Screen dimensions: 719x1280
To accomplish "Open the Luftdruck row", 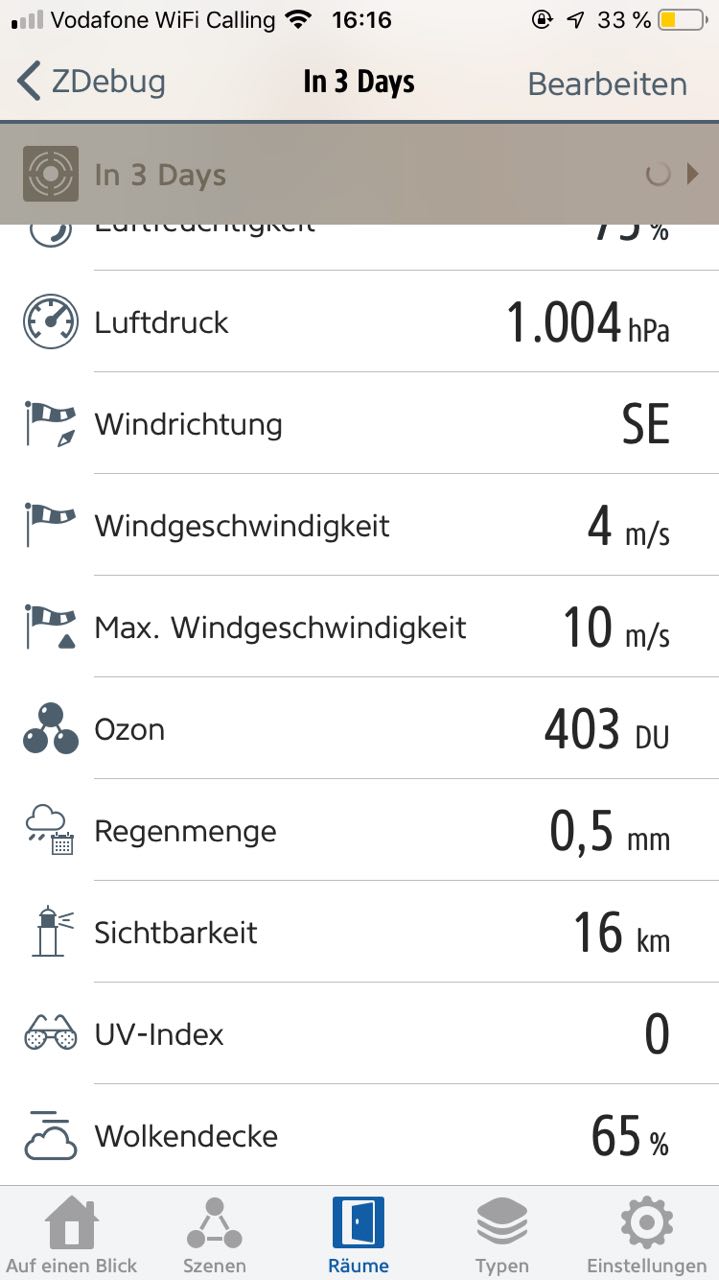I will 360,322.
